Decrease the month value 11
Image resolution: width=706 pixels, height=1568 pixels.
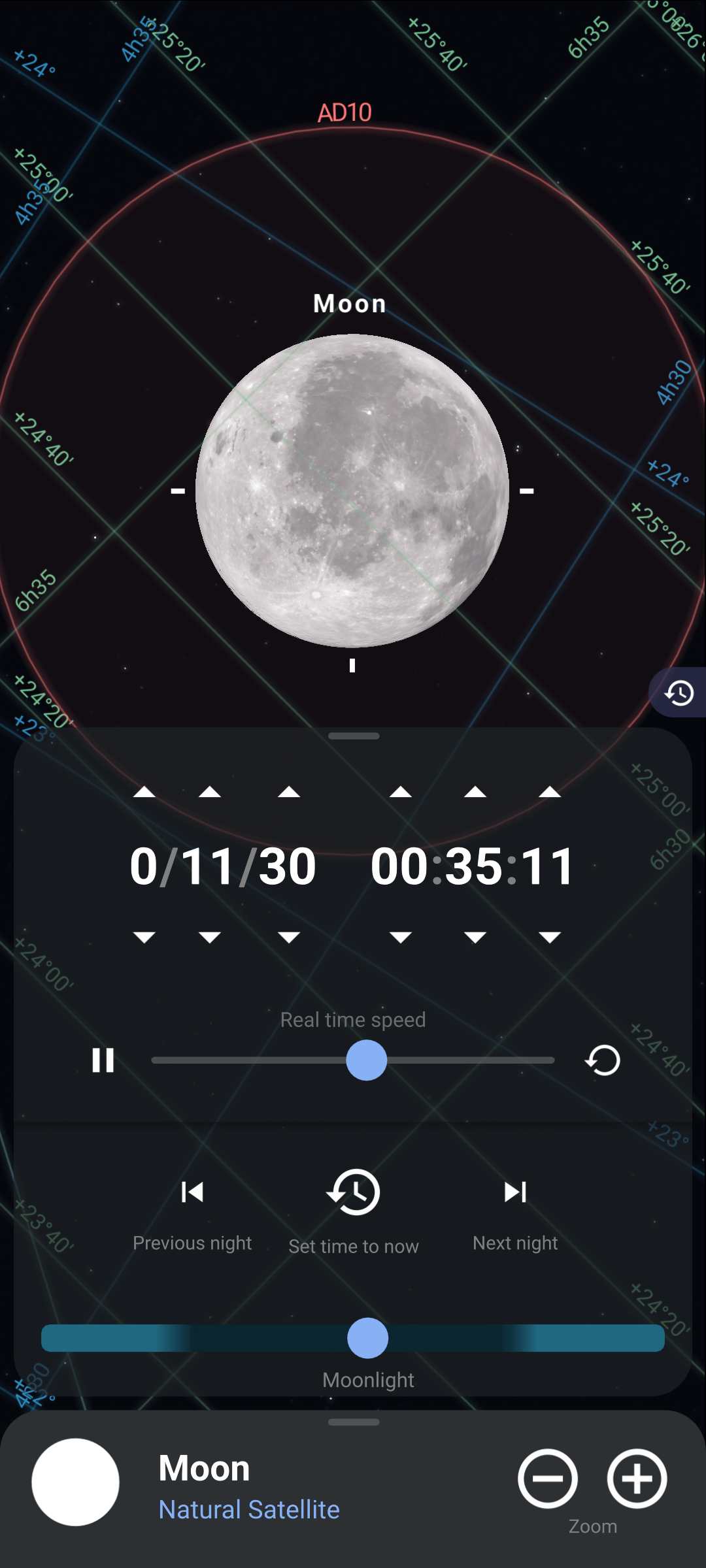[209, 938]
